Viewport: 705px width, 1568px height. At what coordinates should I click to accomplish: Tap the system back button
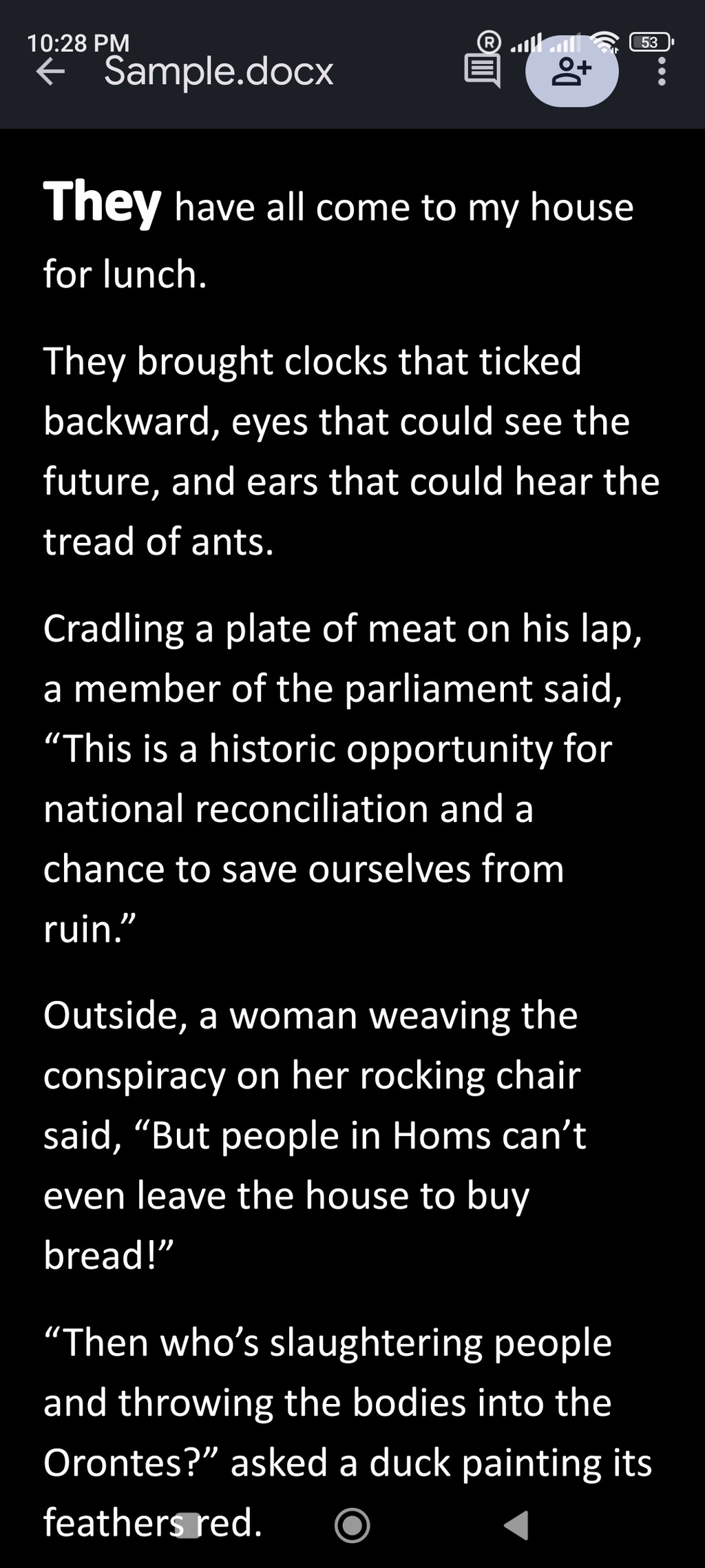click(516, 1525)
